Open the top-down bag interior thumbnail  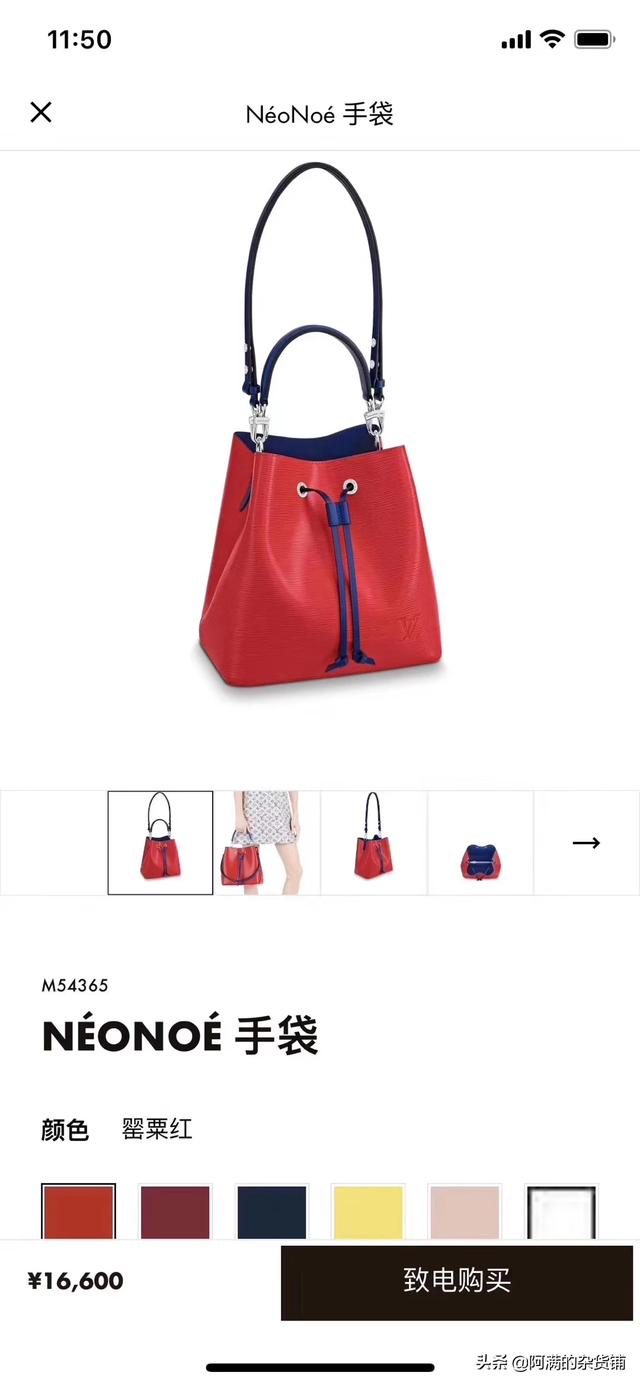[x=481, y=843]
